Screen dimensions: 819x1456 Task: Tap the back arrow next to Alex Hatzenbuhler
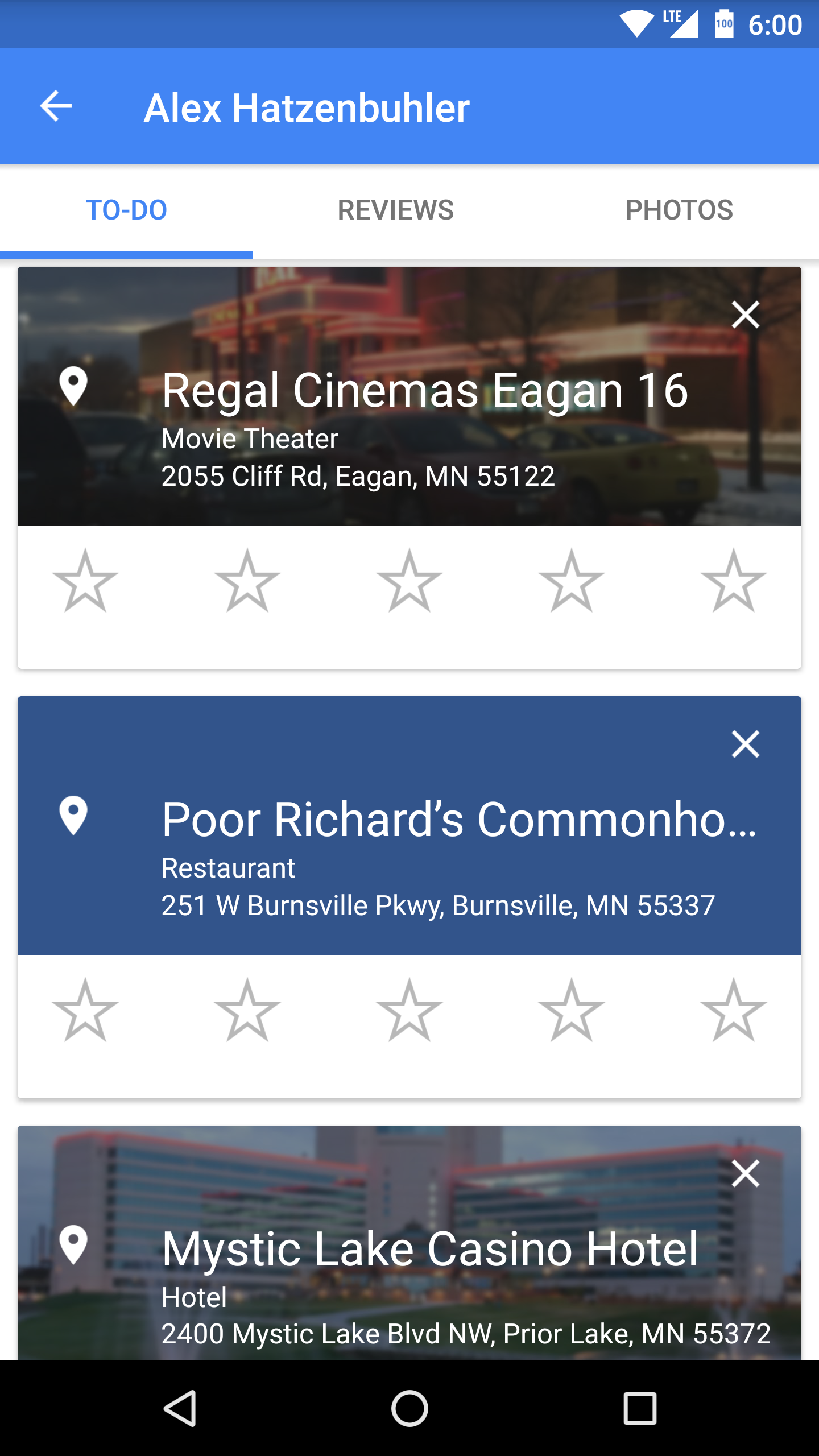[x=55, y=106]
